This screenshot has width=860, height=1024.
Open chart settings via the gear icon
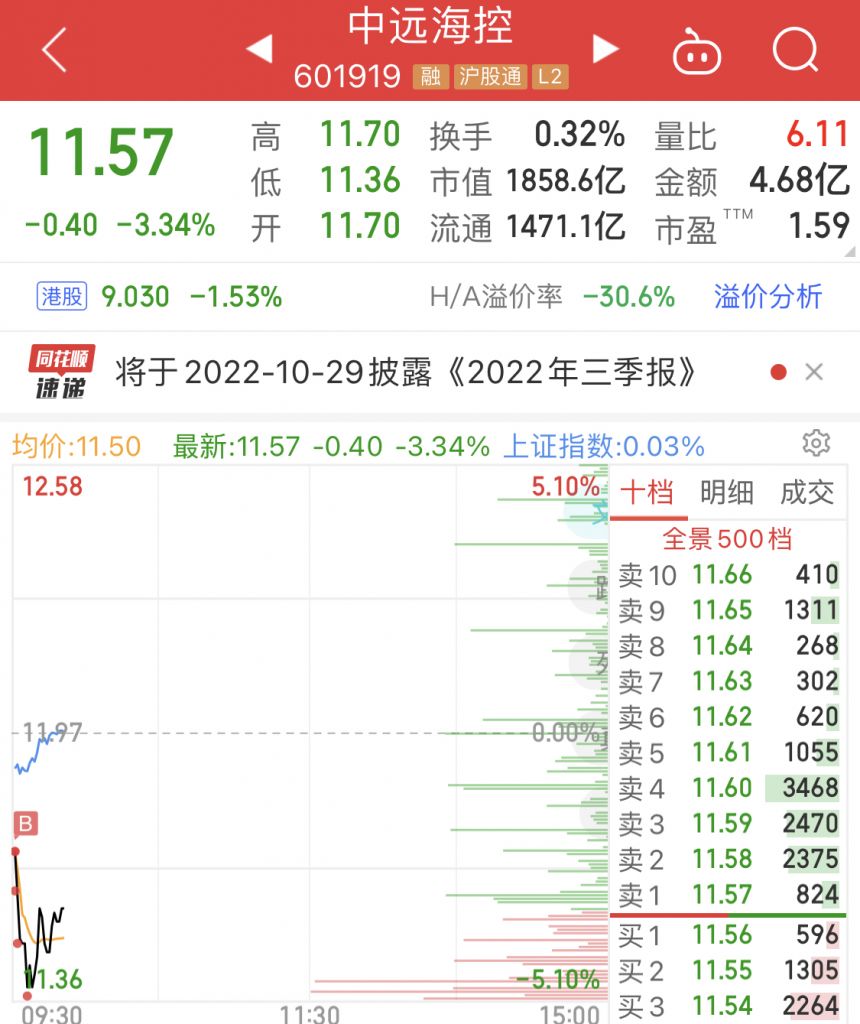tap(817, 444)
